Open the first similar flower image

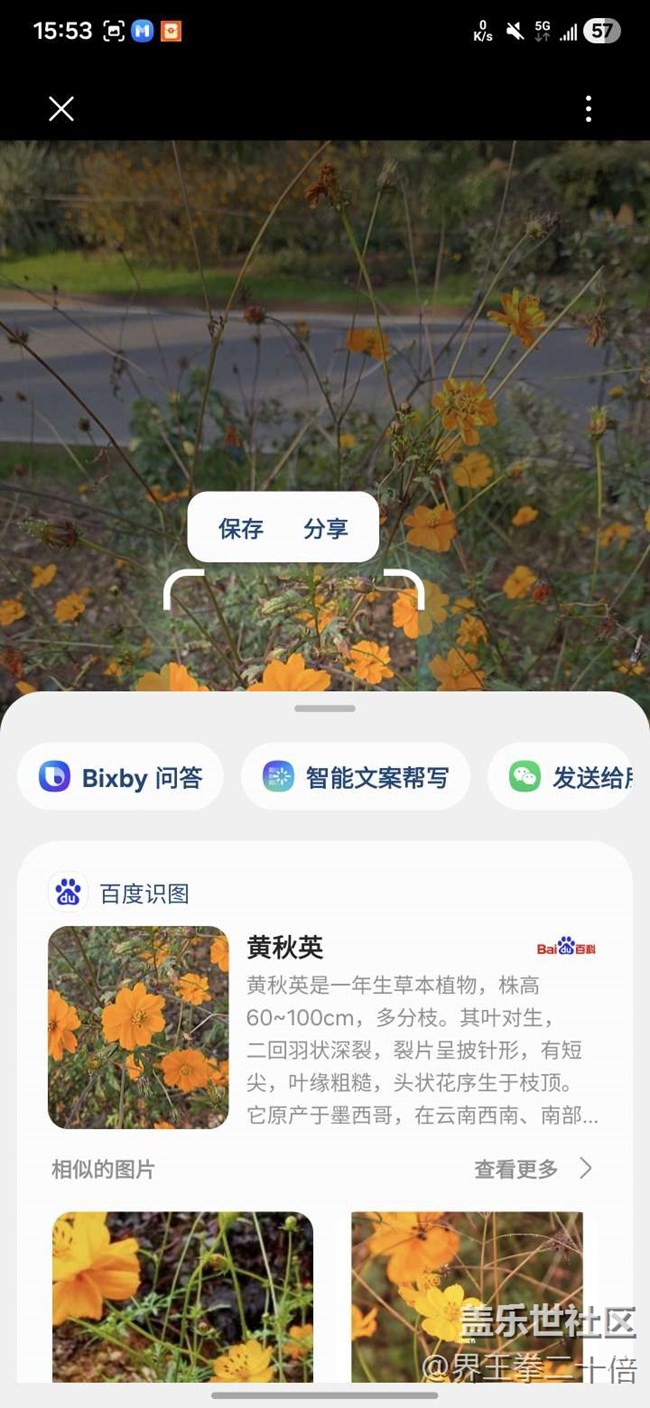coord(182,1296)
